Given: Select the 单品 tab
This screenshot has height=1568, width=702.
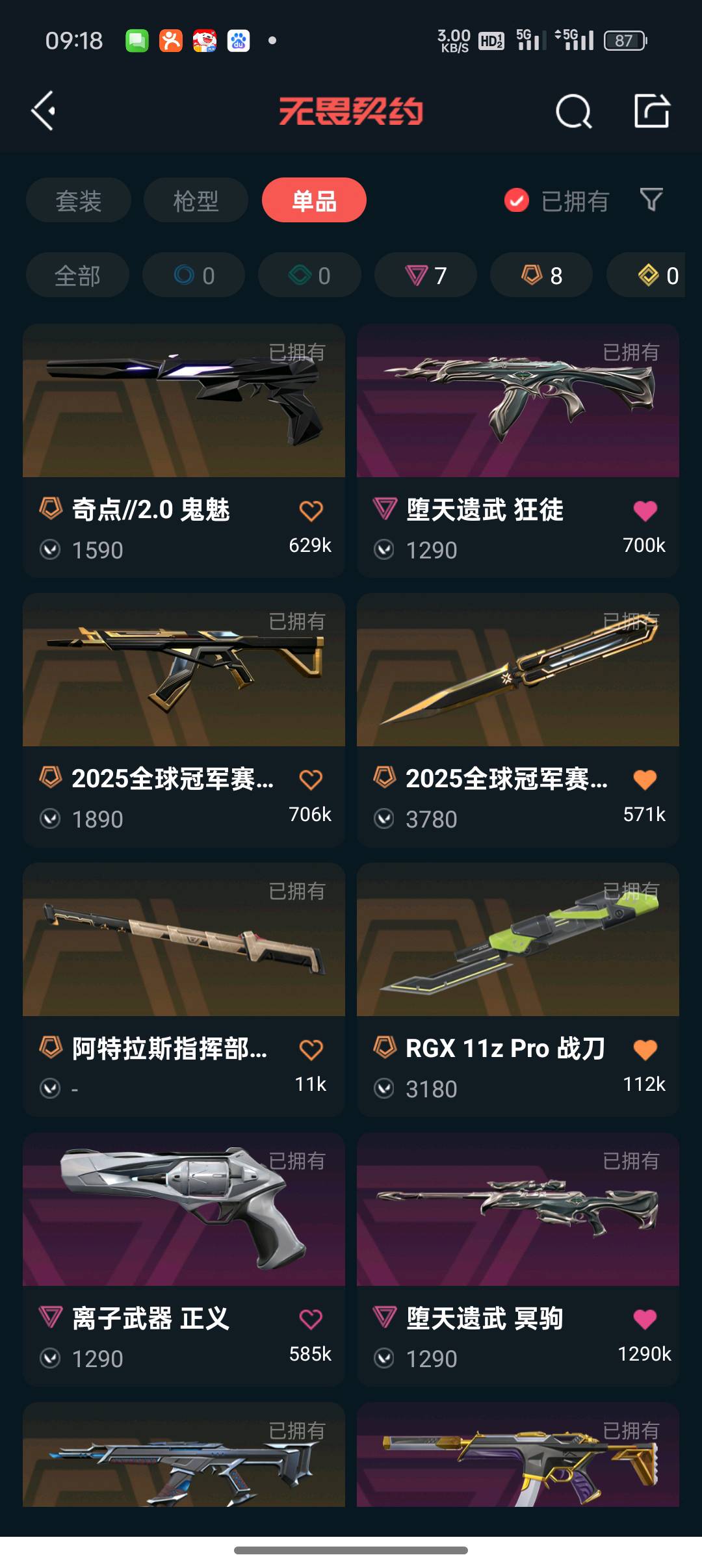Looking at the screenshot, I should click(314, 200).
